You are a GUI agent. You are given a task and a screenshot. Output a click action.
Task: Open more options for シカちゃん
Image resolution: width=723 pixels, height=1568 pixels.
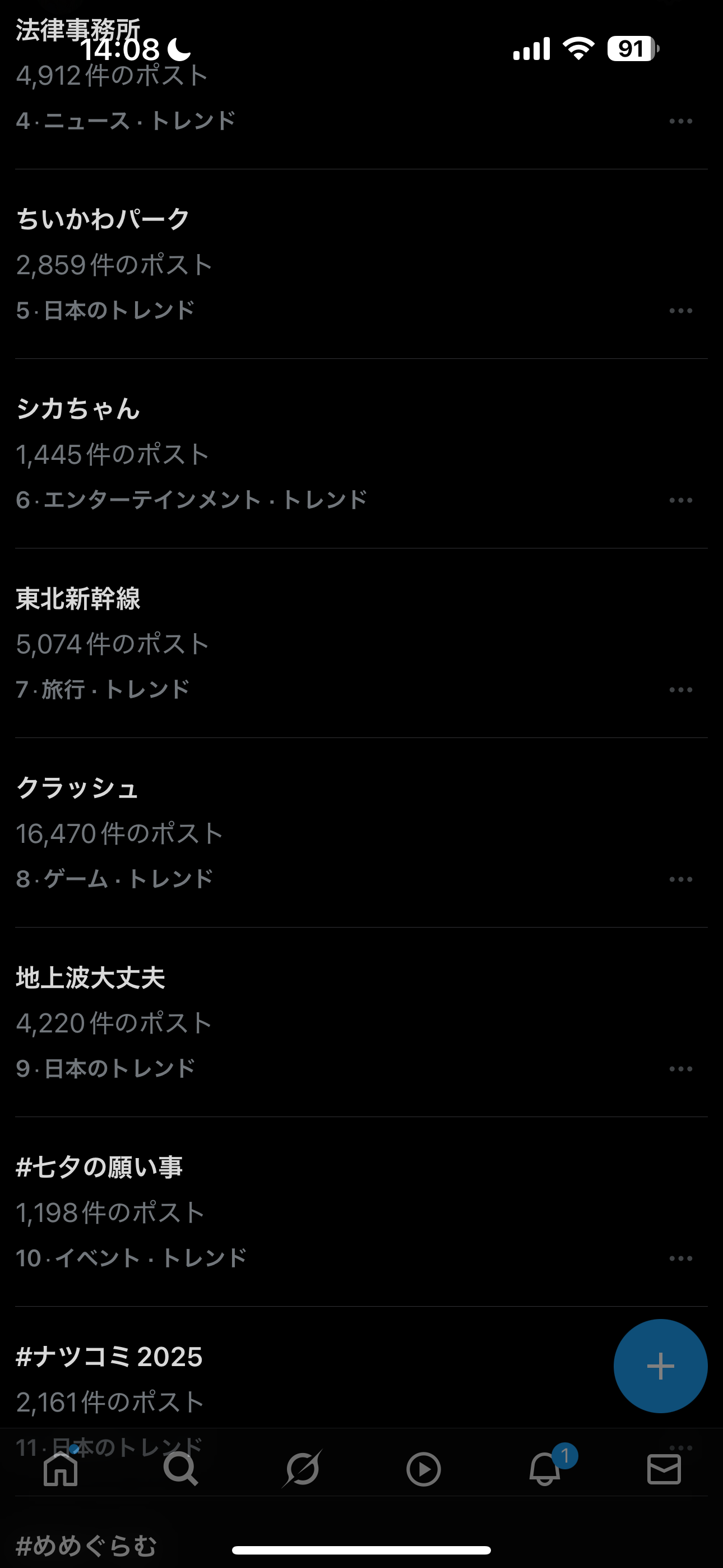point(680,500)
